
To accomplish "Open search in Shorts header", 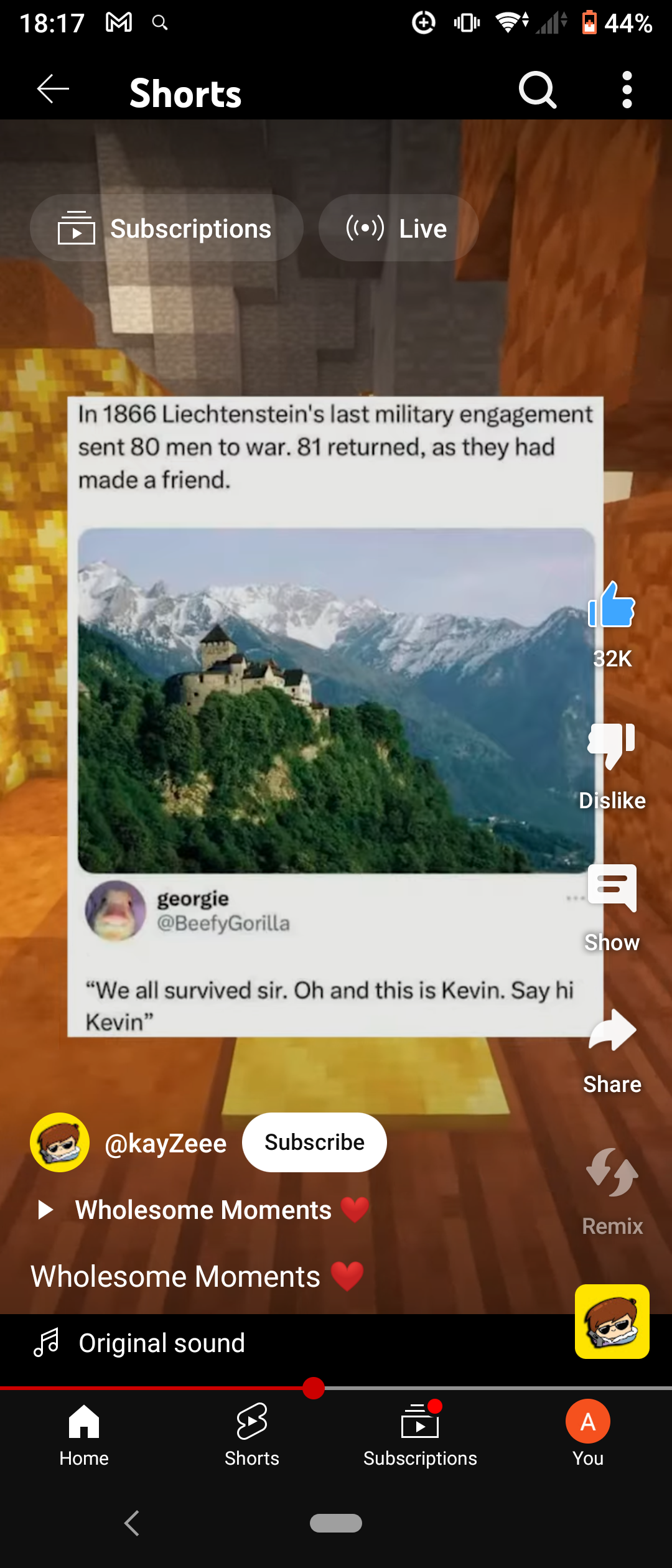I will pos(538,90).
